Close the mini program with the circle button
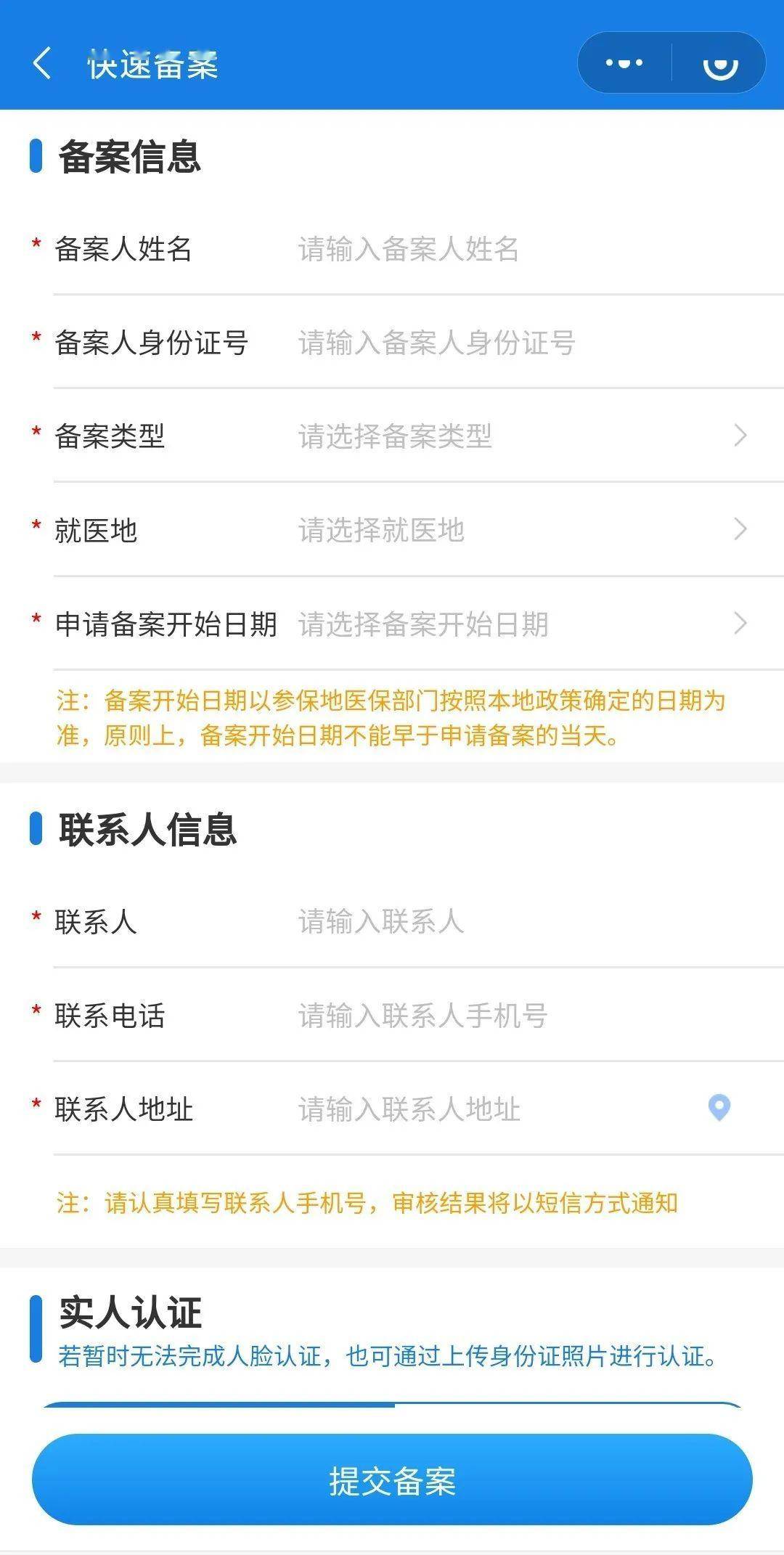Screen dimensions: 784x1555 720,63
